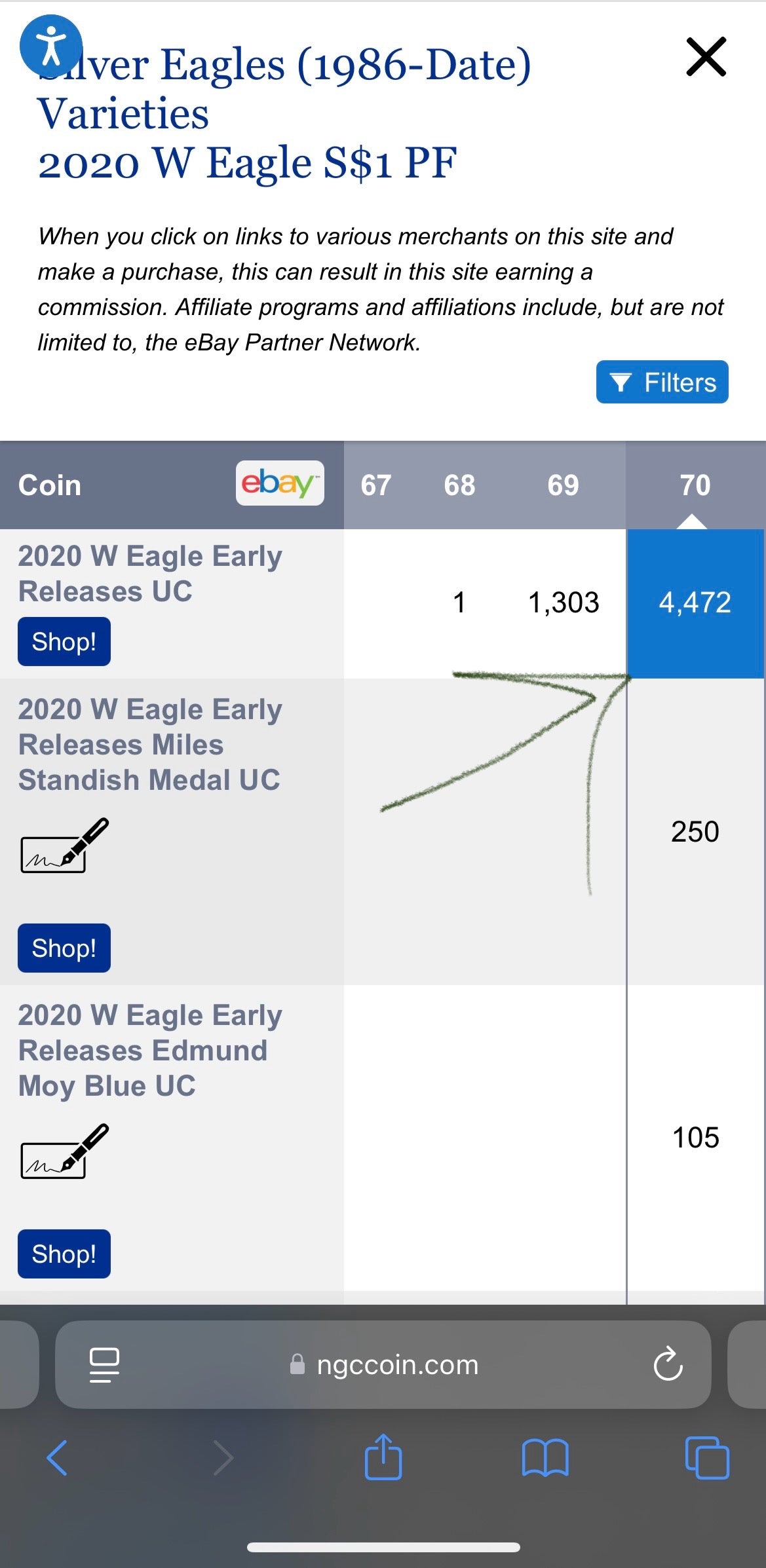Image resolution: width=766 pixels, height=1568 pixels.
Task: Select the highlighted 4,472 census cell
Action: (696, 603)
